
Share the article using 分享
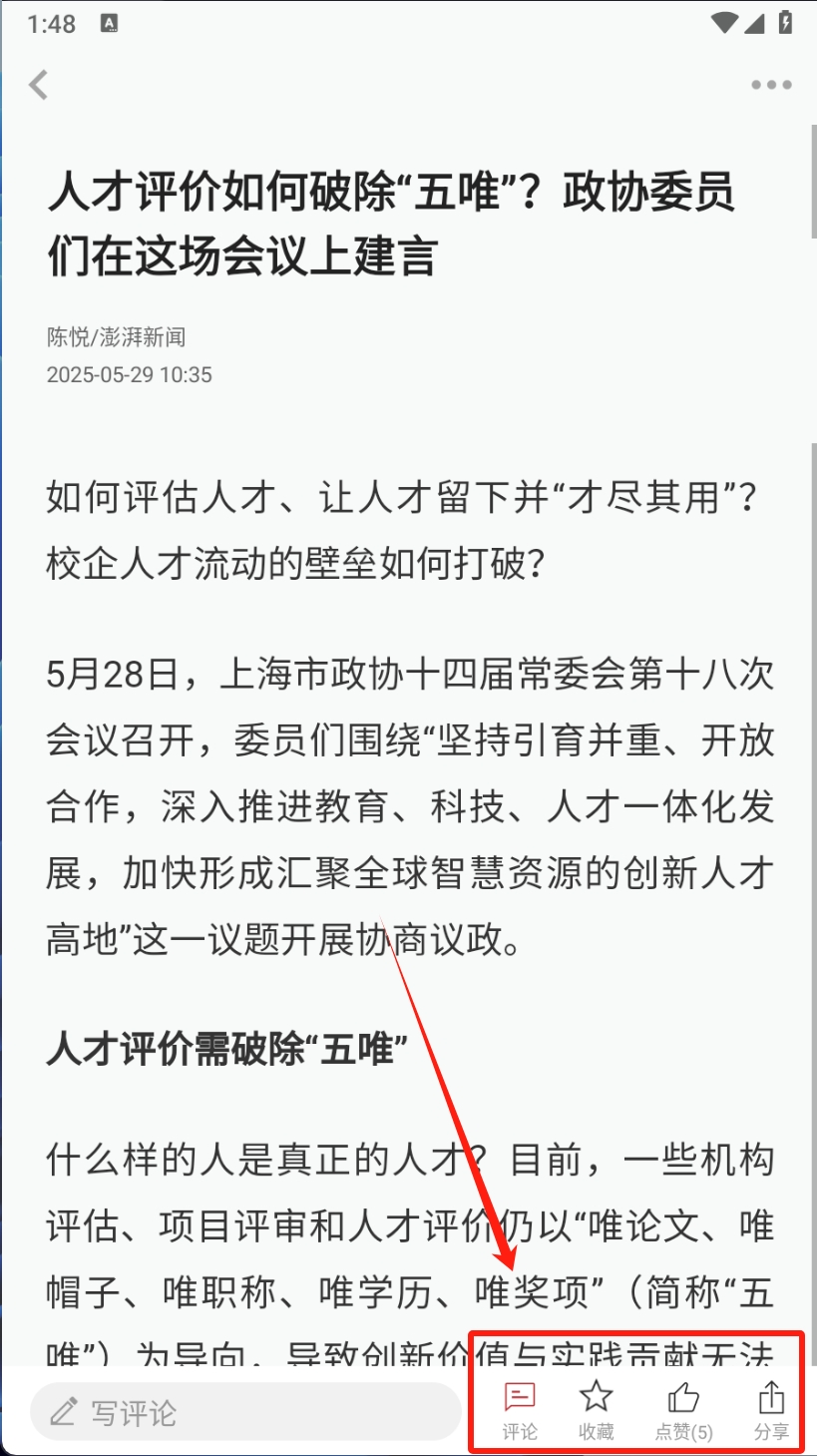click(771, 1409)
